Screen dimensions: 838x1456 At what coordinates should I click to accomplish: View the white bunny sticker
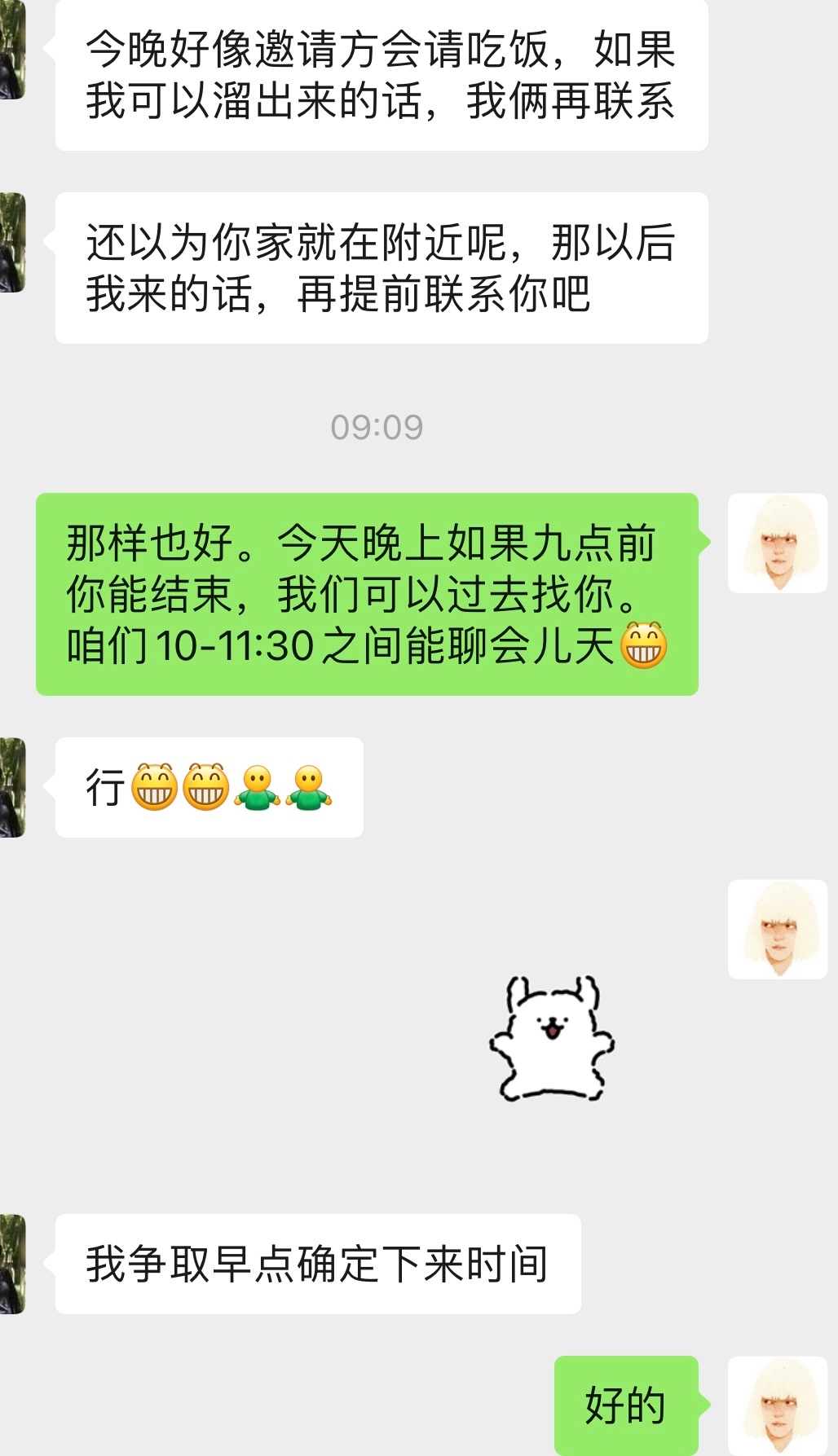552,1039
